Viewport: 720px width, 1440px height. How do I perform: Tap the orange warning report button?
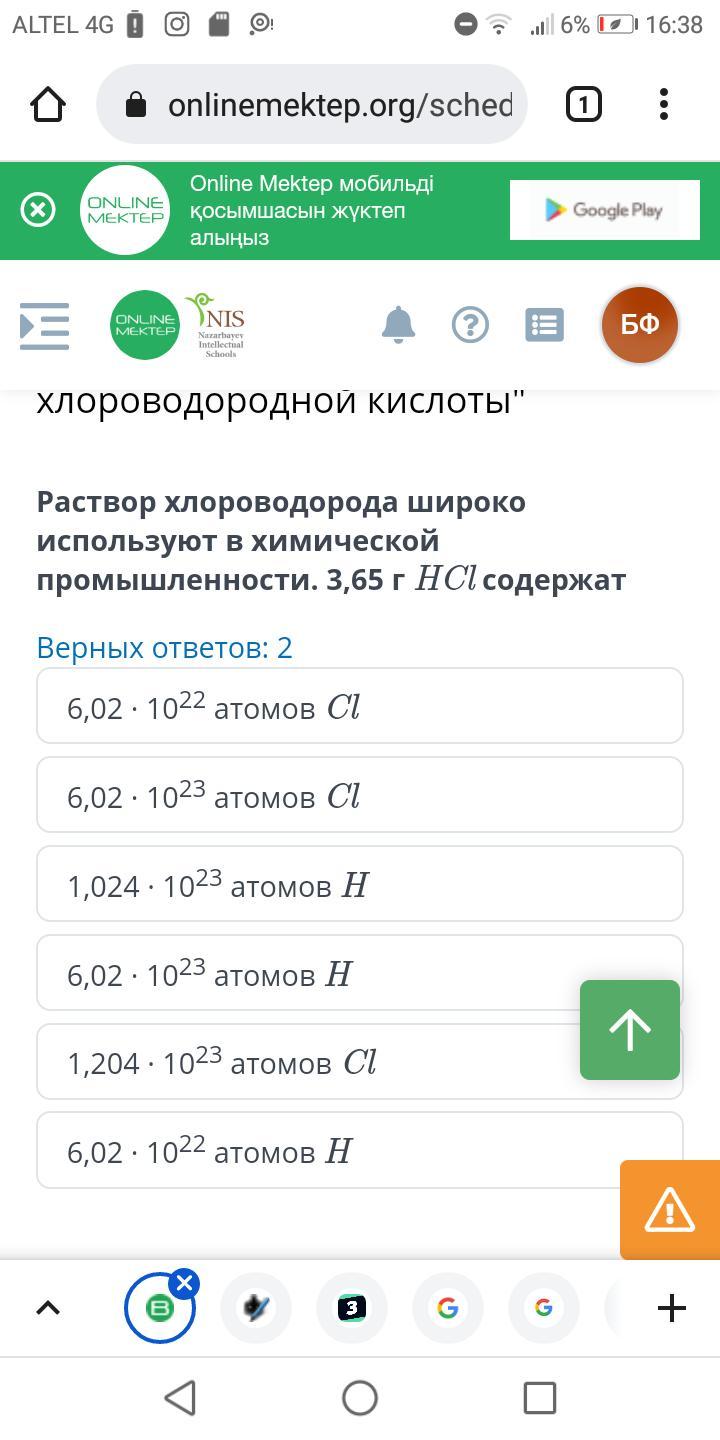[669, 1210]
